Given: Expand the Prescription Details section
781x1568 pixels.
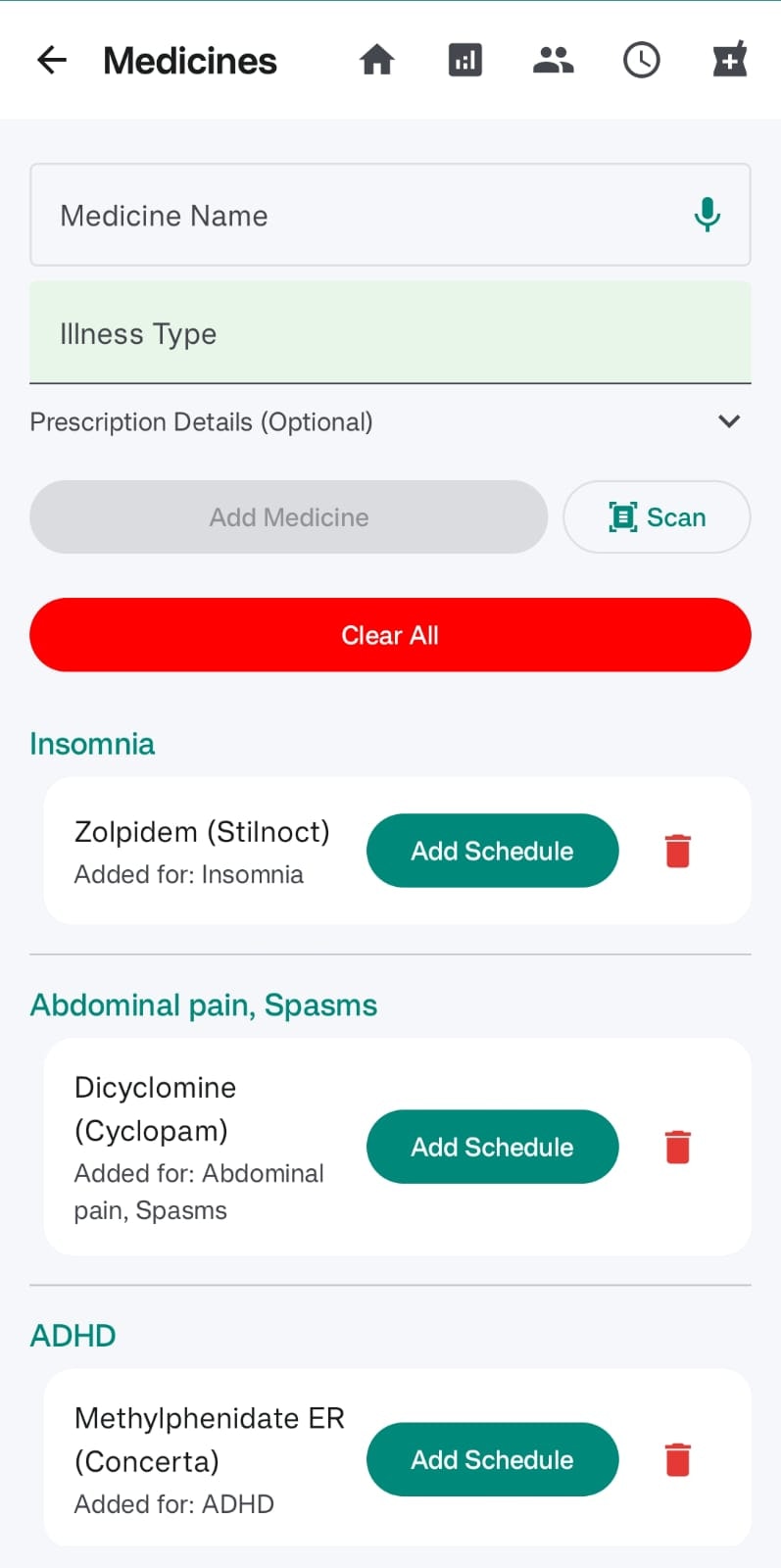Looking at the screenshot, I should [x=728, y=421].
